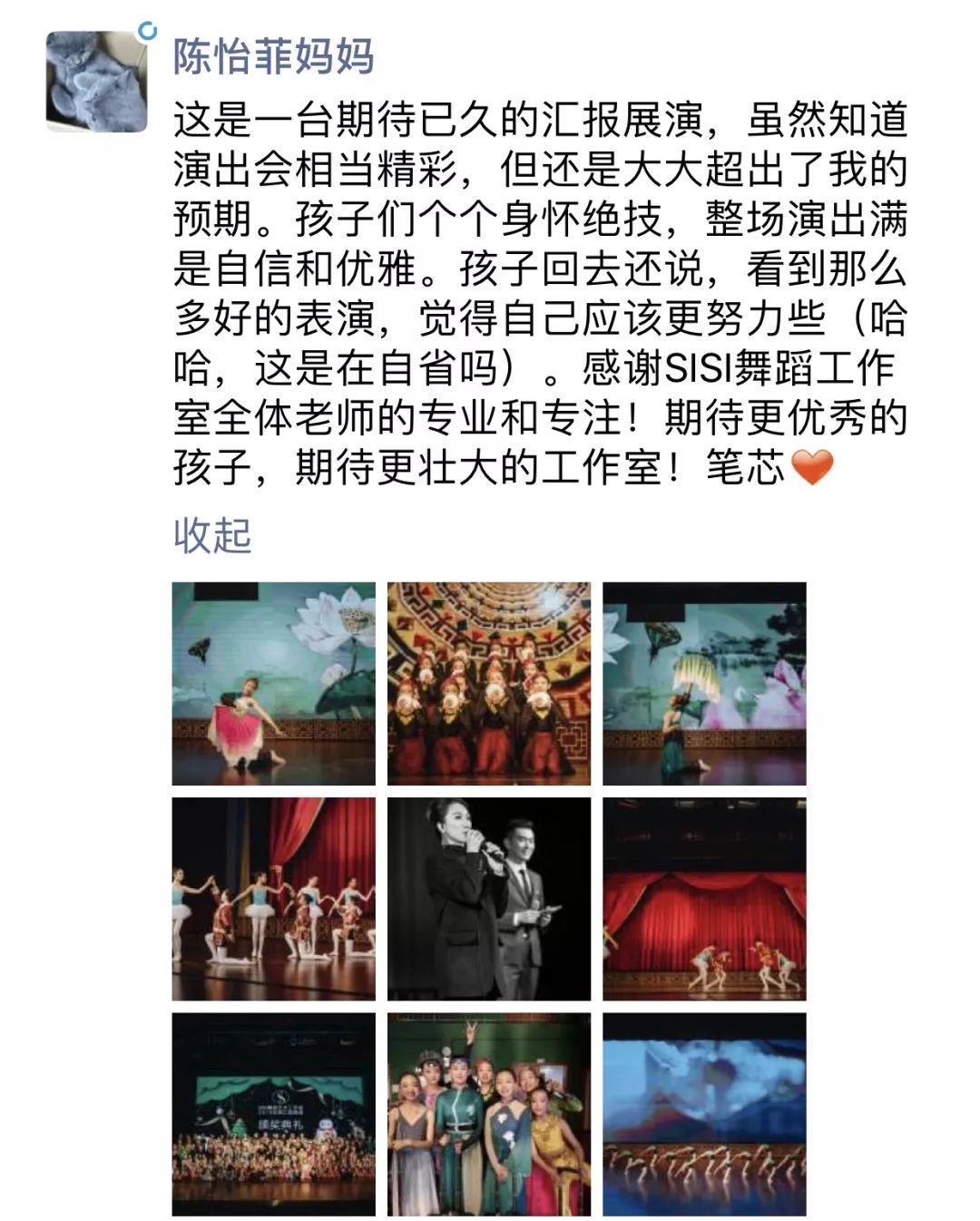
Task: Open the ballet dancers in tutus photo
Action: pos(273,898)
